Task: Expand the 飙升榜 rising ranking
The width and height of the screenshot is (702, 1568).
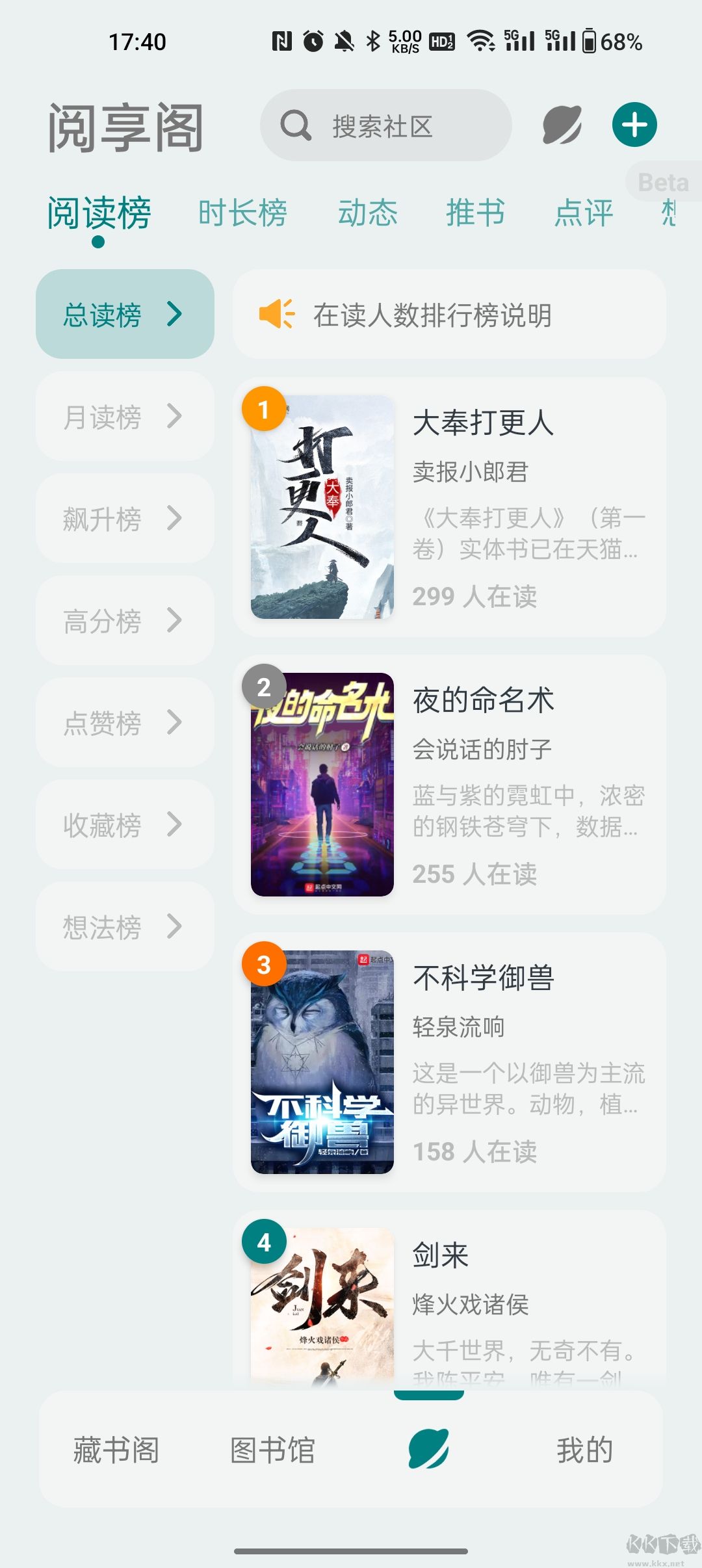Action: [x=124, y=519]
